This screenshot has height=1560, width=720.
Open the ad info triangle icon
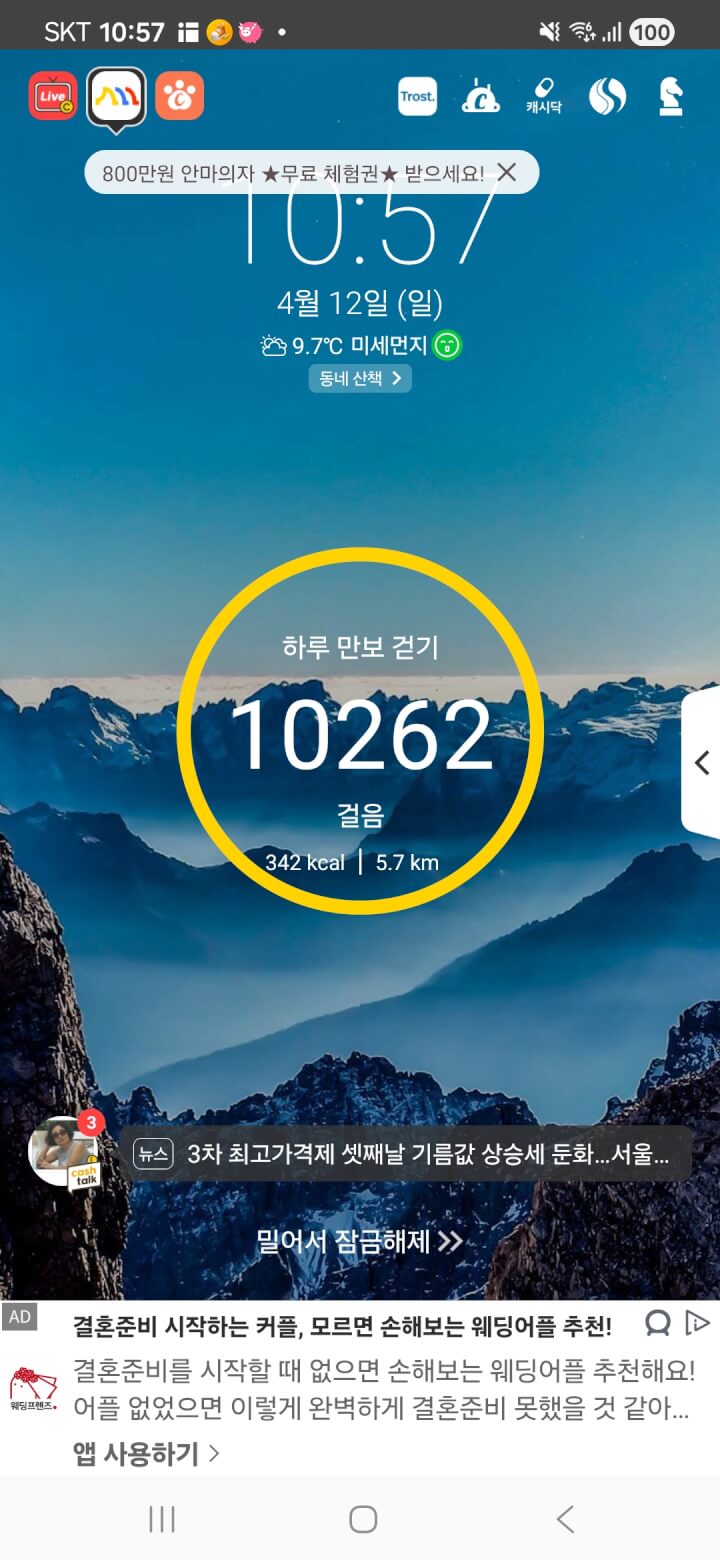[697, 1323]
